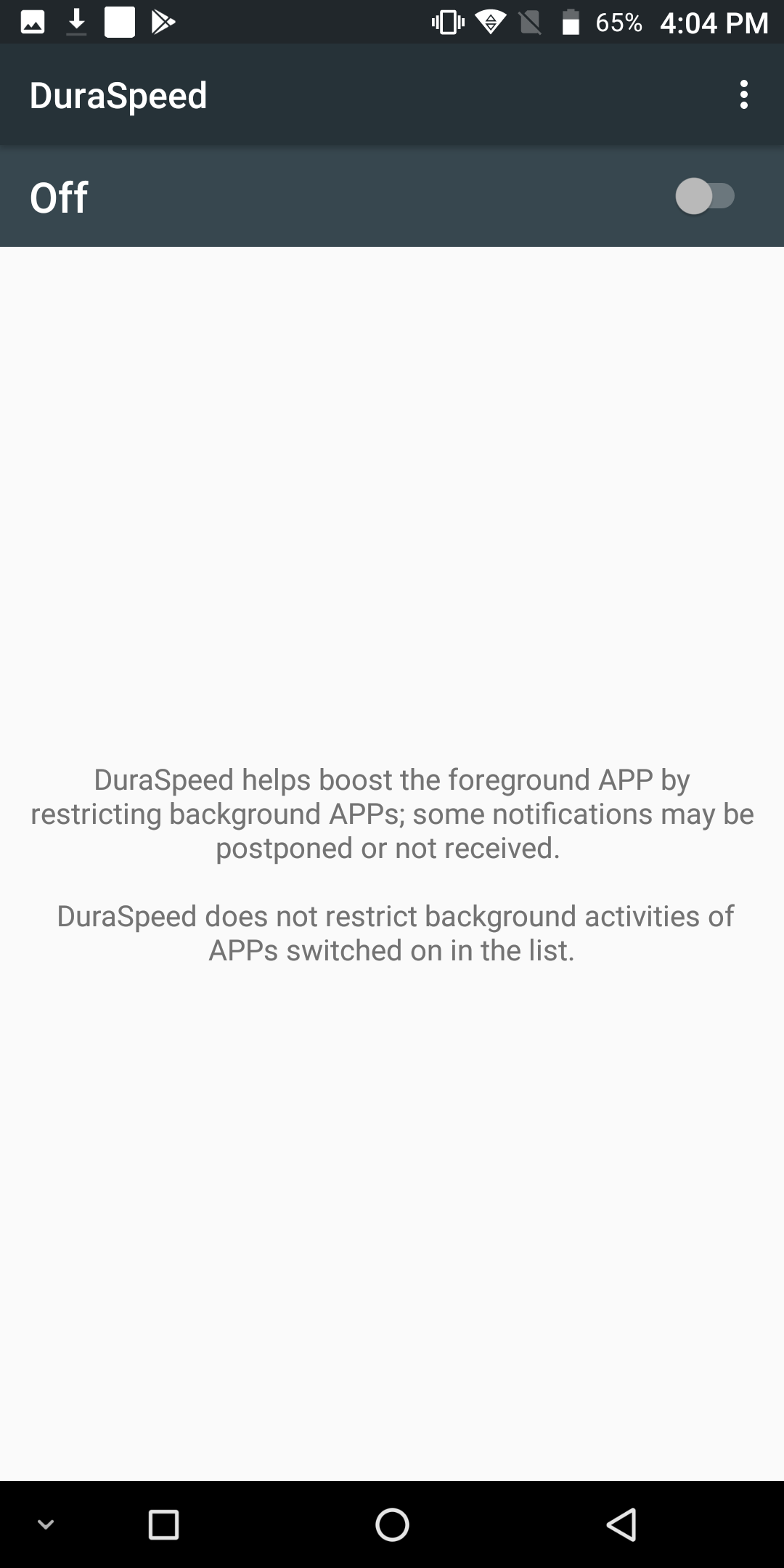Hide the navigation bar with the chevron

pos(46,1524)
